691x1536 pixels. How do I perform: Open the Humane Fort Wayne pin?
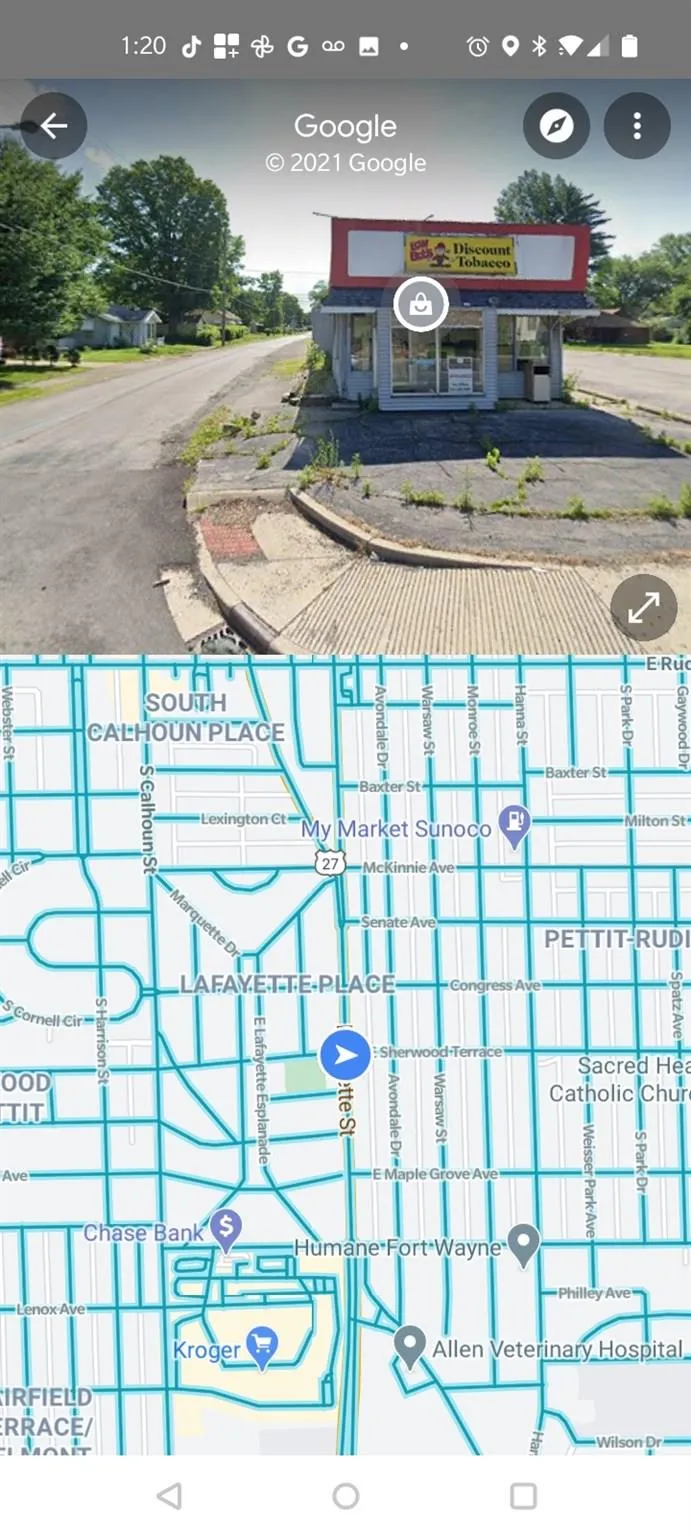click(x=523, y=1244)
